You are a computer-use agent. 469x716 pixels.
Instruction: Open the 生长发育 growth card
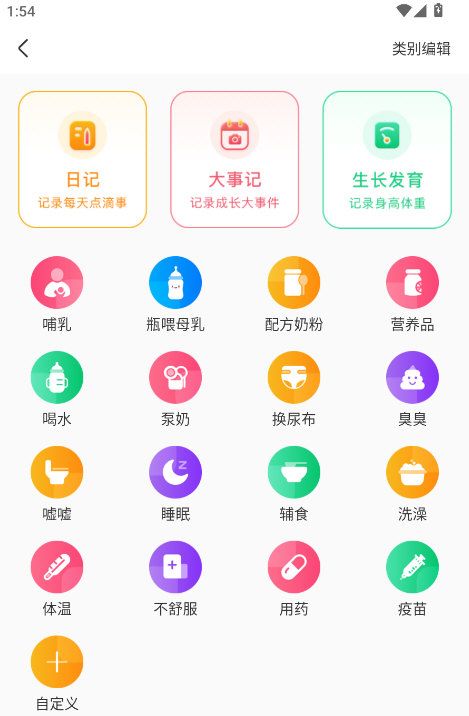pyautogui.click(x=387, y=159)
